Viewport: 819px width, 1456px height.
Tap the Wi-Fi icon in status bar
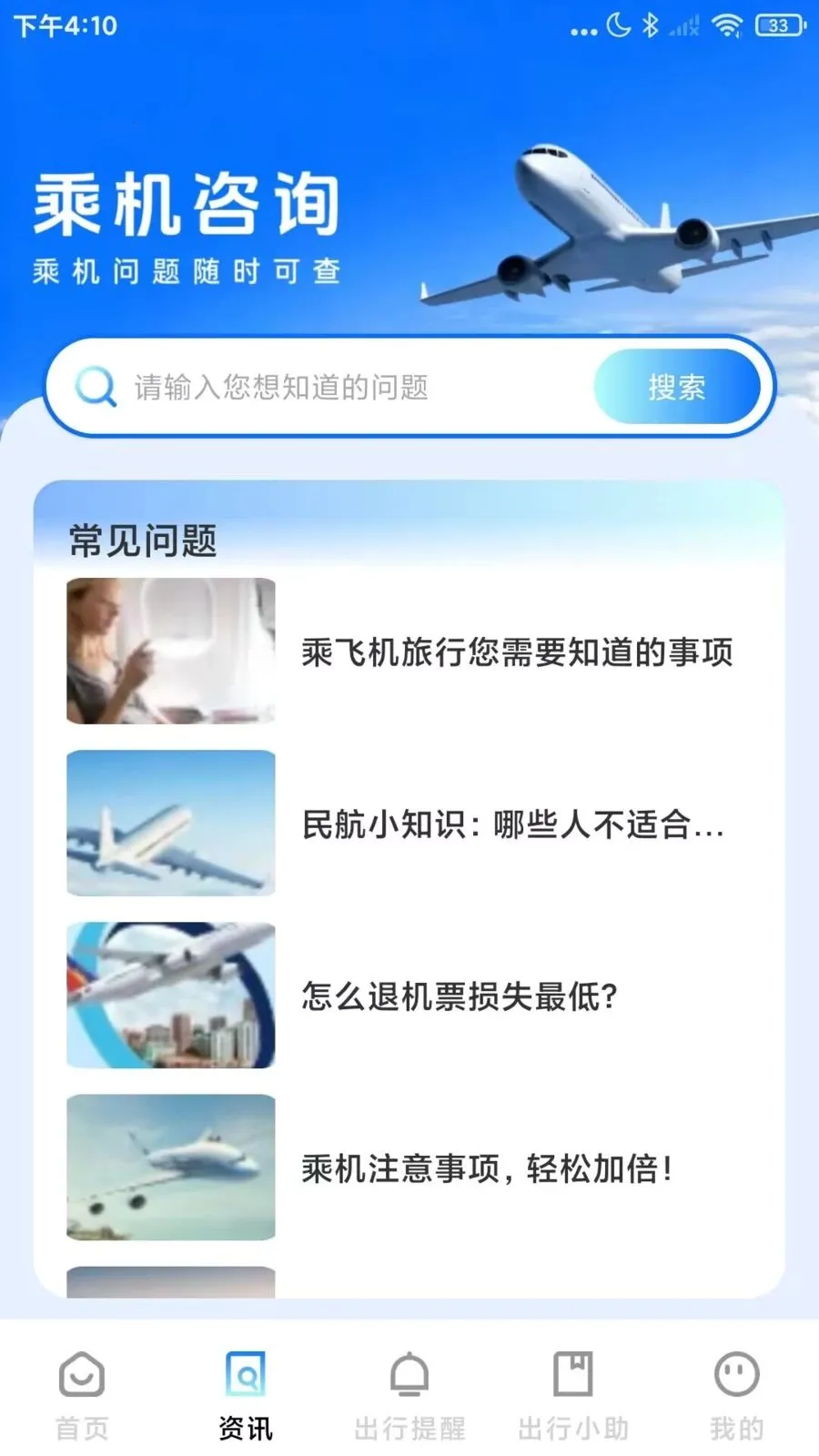click(726, 26)
